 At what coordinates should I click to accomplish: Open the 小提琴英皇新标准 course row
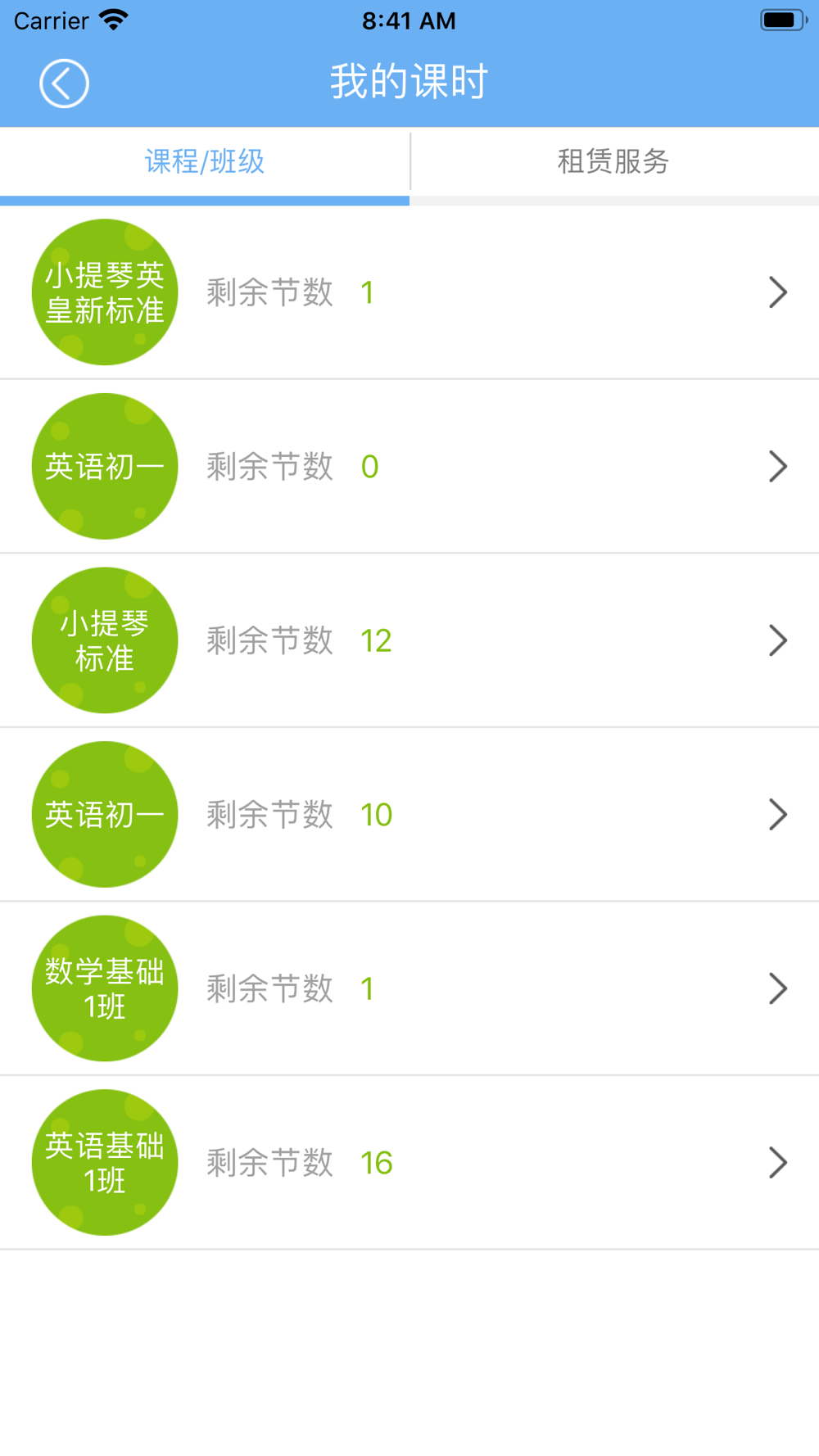(x=409, y=292)
